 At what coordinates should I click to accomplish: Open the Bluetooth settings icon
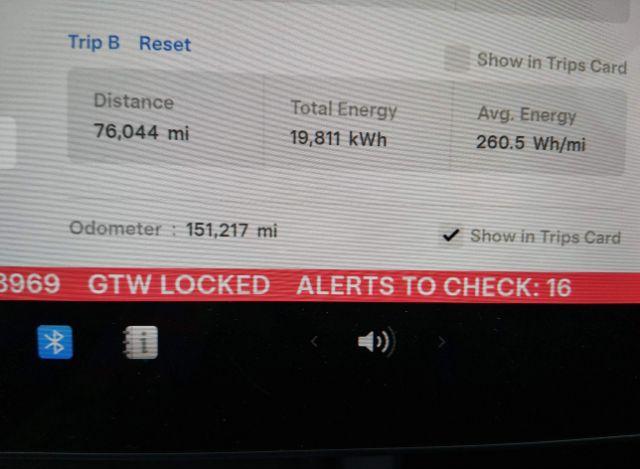click(x=56, y=342)
